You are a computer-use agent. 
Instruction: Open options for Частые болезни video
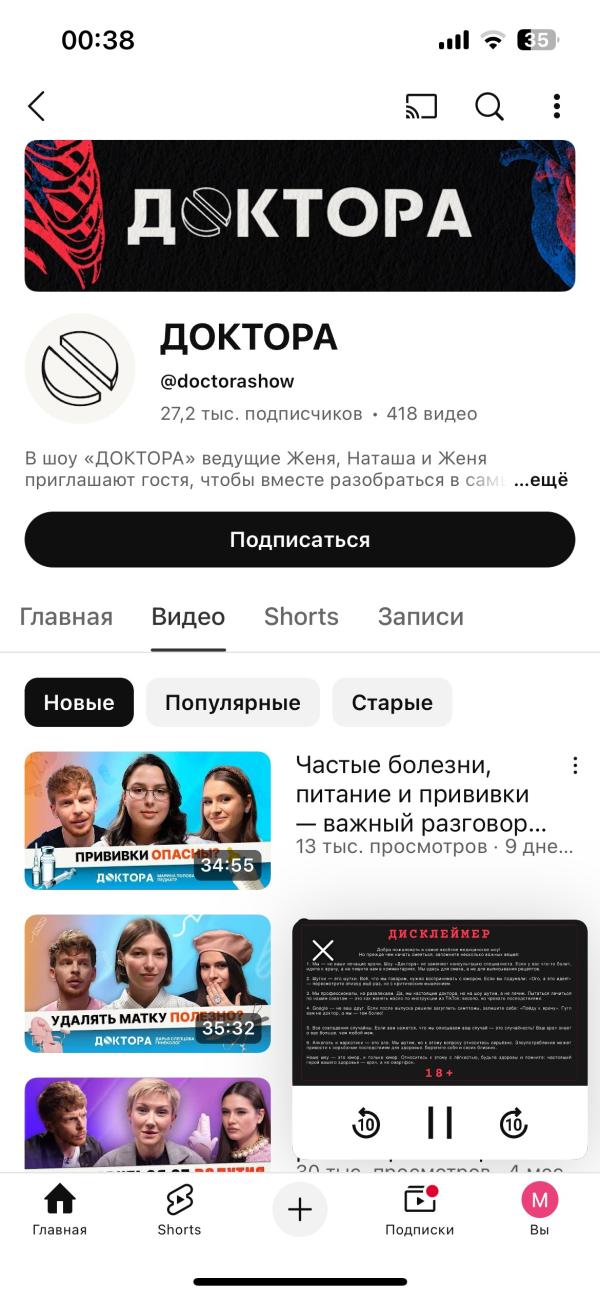point(575,766)
